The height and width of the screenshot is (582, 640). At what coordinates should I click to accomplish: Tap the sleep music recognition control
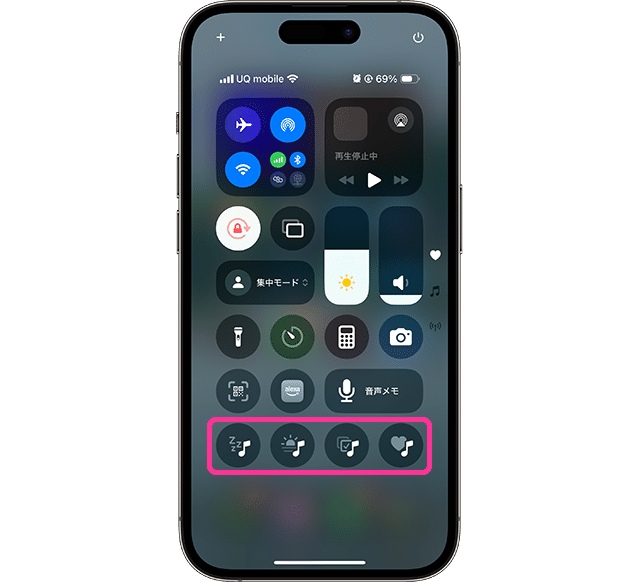(238, 446)
